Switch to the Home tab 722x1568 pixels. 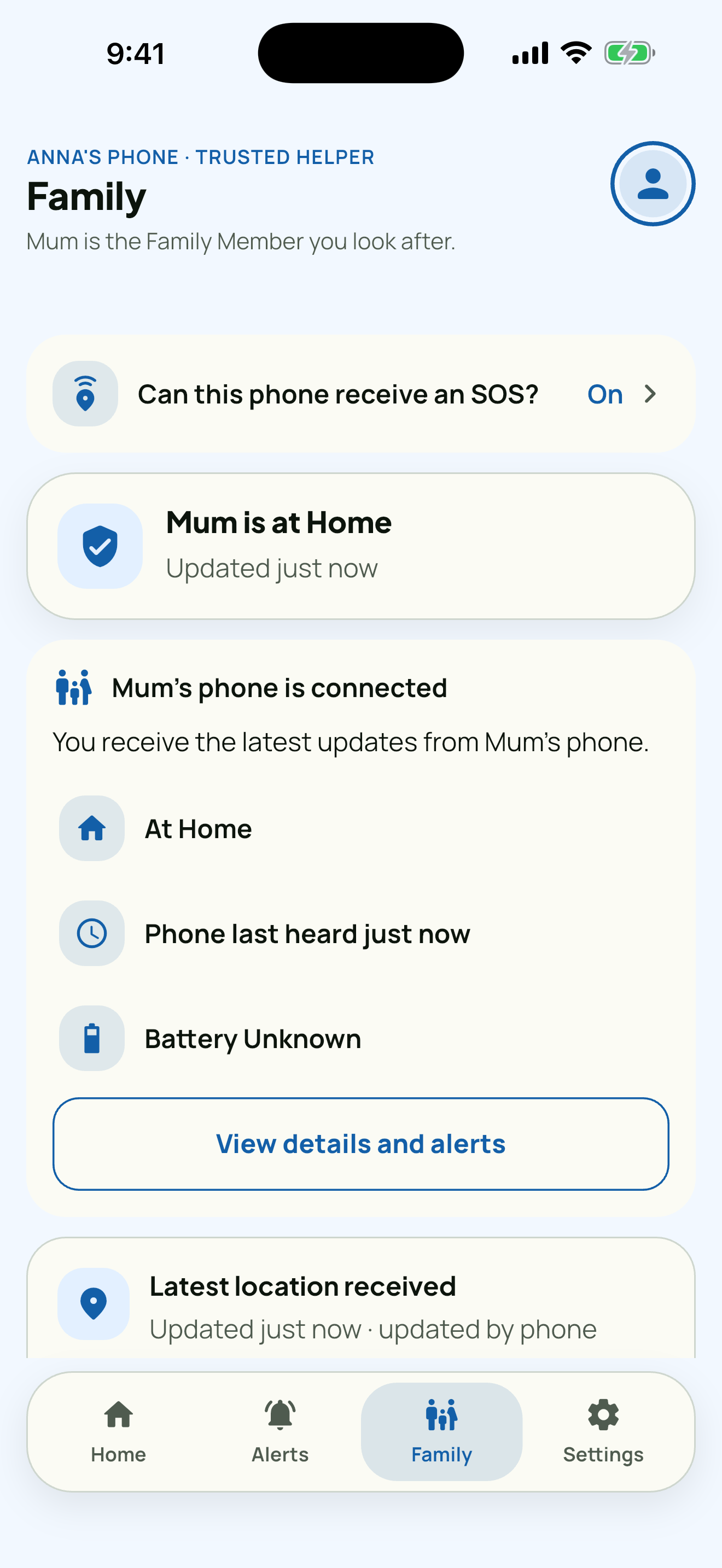coord(119,1432)
